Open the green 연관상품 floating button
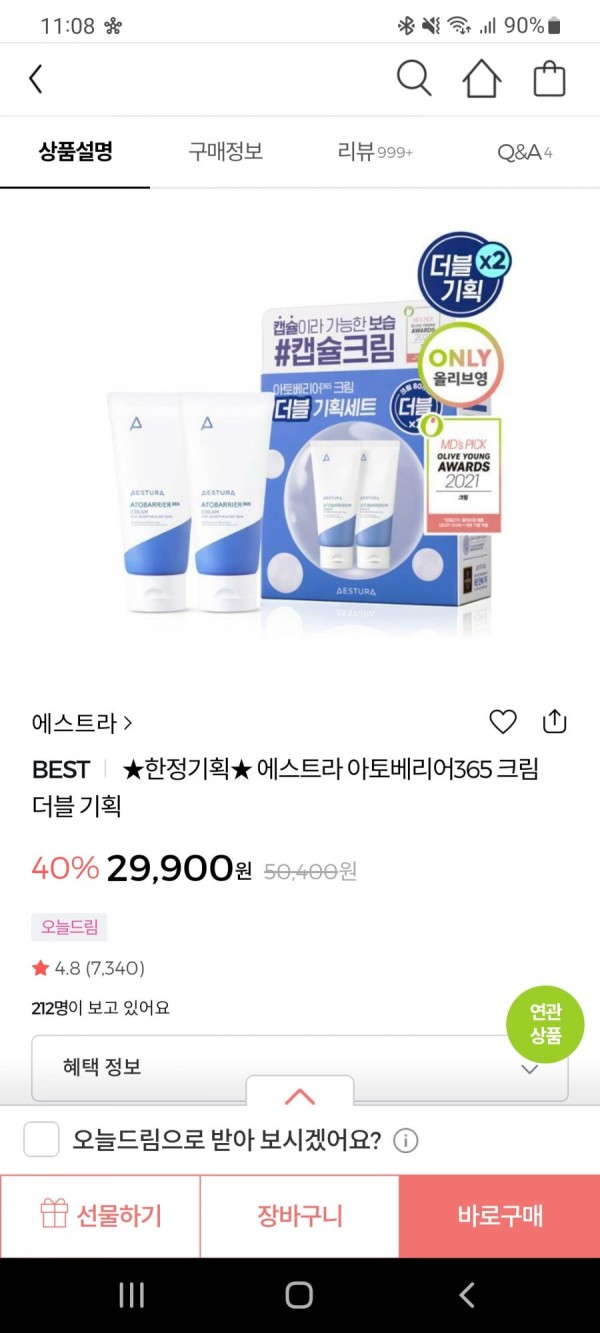Screen dimensions: 600x1333 point(545,1023)
